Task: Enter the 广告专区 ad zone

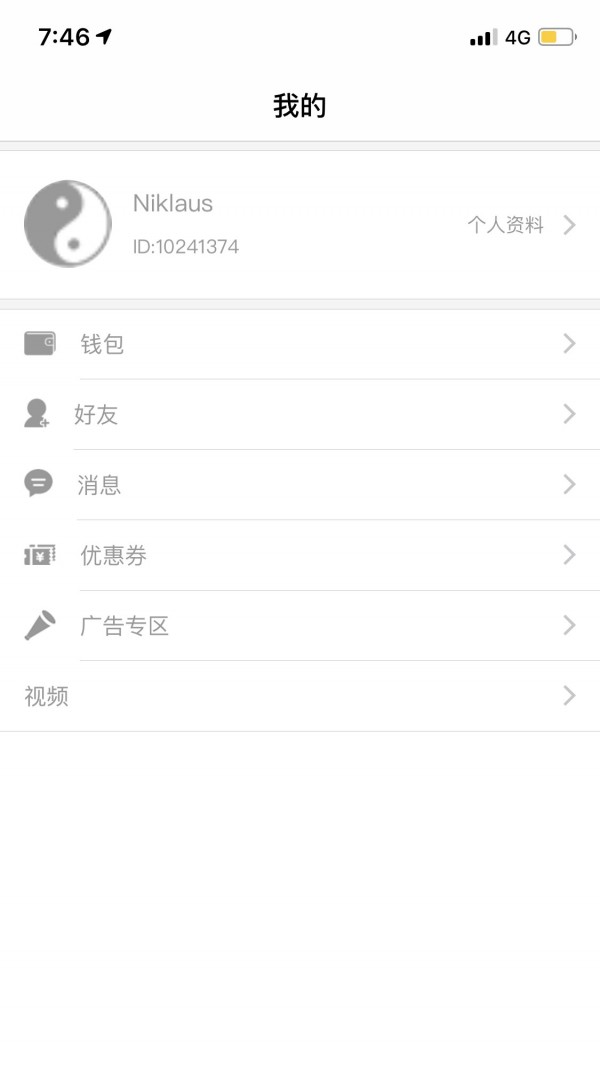Action: (x=300, y=626)
